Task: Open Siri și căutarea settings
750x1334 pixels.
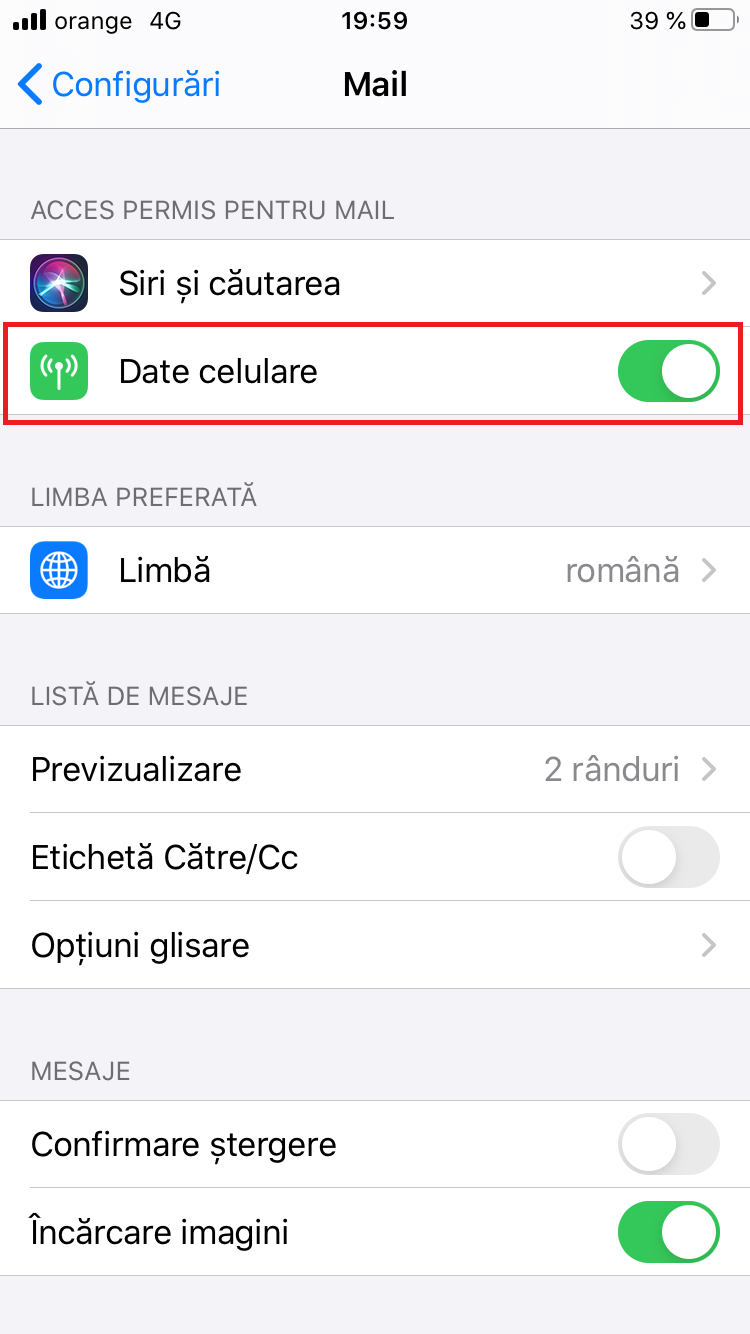Action: point(375,283)
